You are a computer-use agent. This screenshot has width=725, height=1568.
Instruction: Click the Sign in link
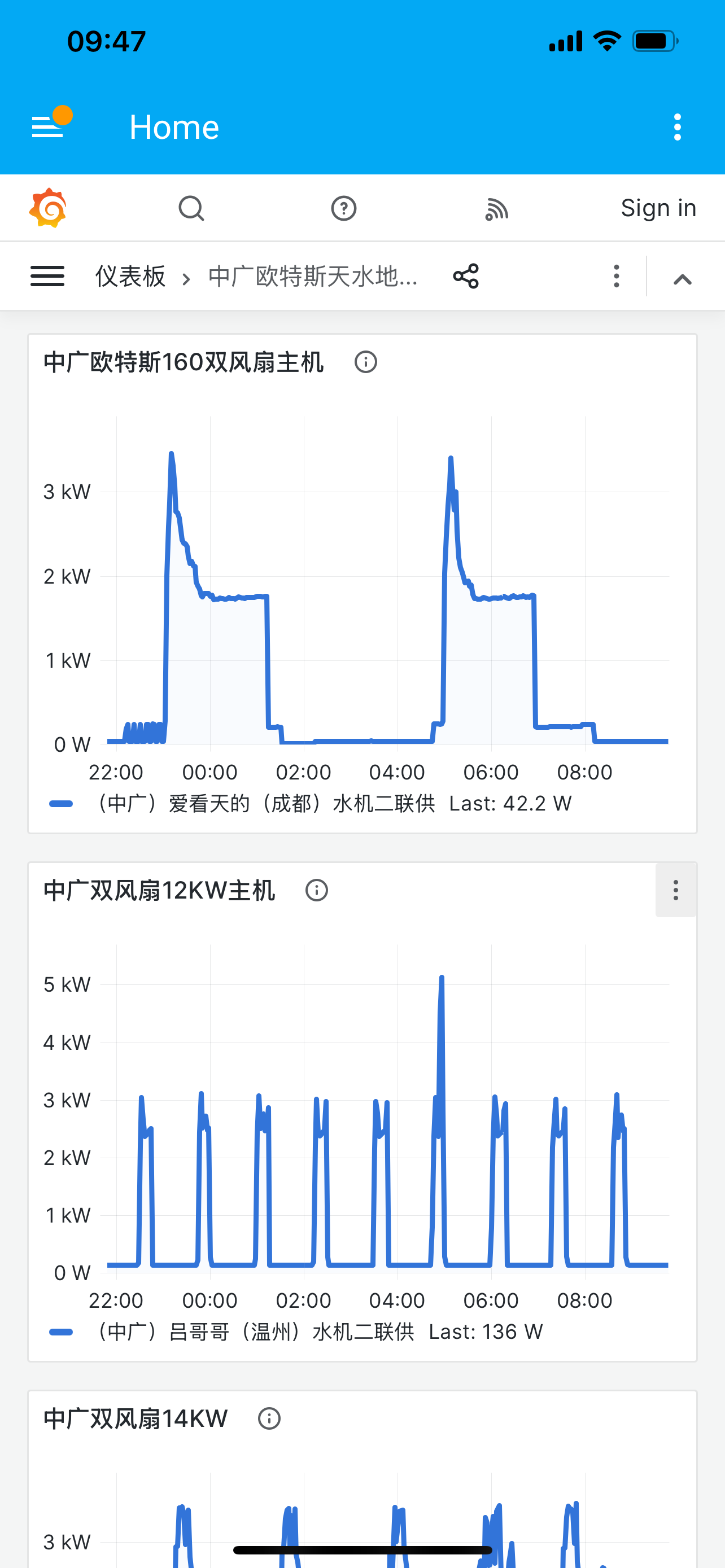pos(658,208)
